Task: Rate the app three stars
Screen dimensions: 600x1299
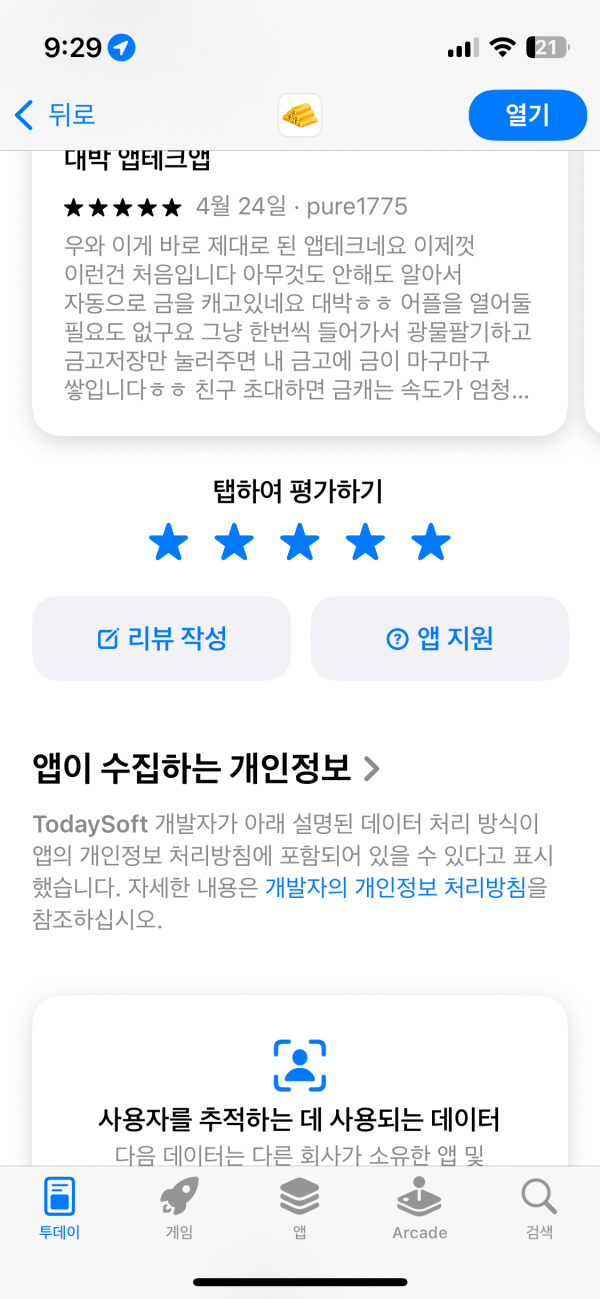Action: pyautogui.click(x=299, y=544)
